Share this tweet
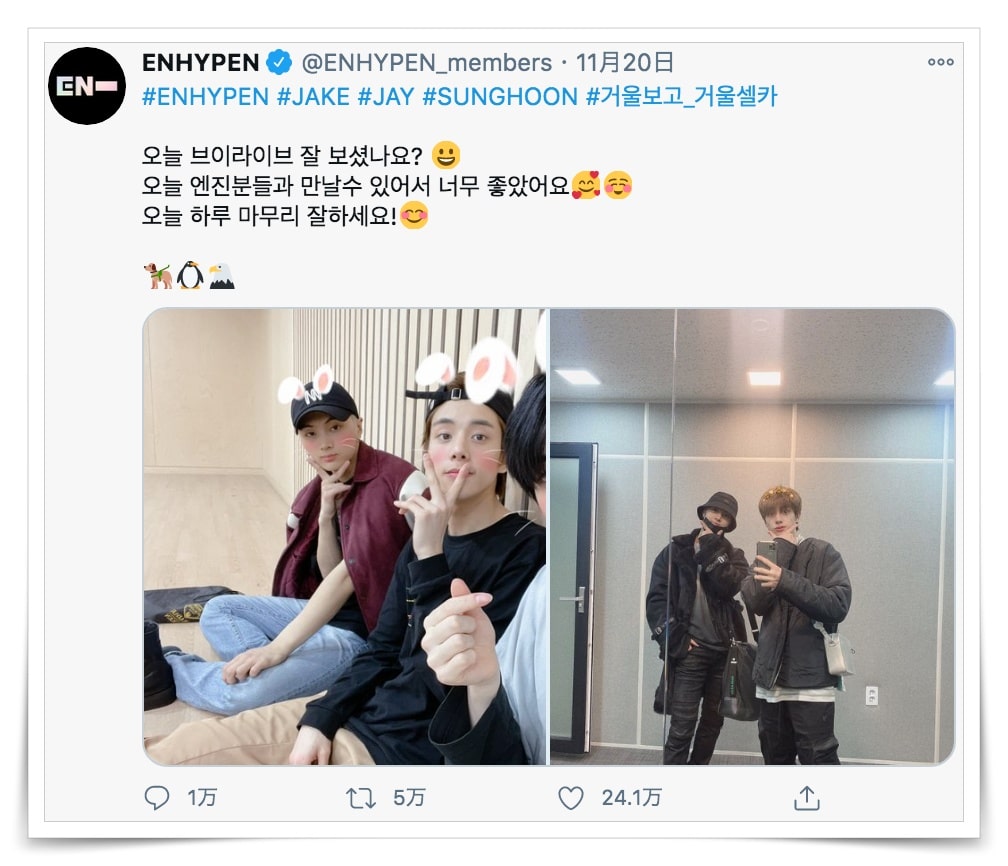This screenshot has width=1008, height=866. pos(806,797)
